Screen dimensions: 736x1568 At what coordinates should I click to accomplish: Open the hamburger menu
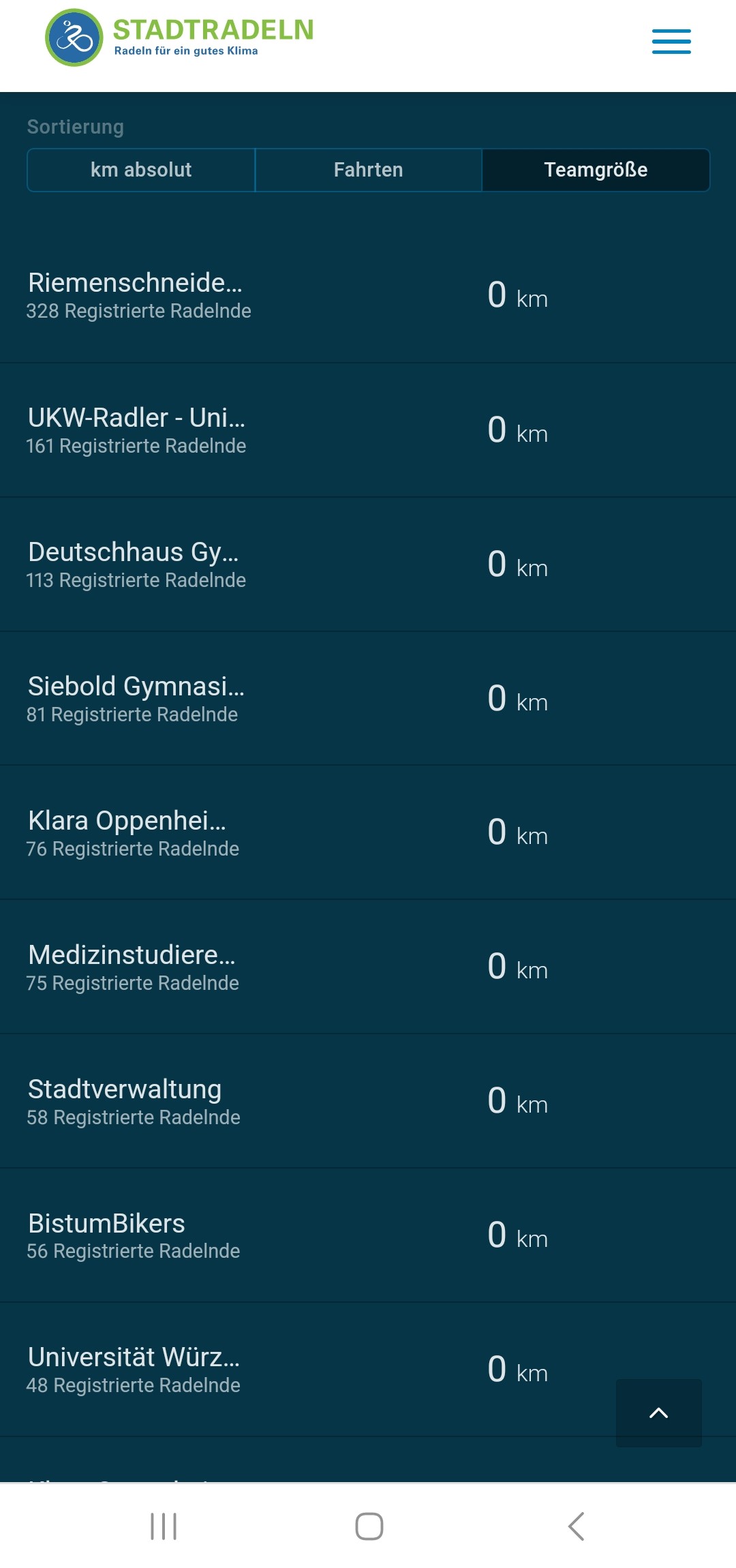pos(671,42)
